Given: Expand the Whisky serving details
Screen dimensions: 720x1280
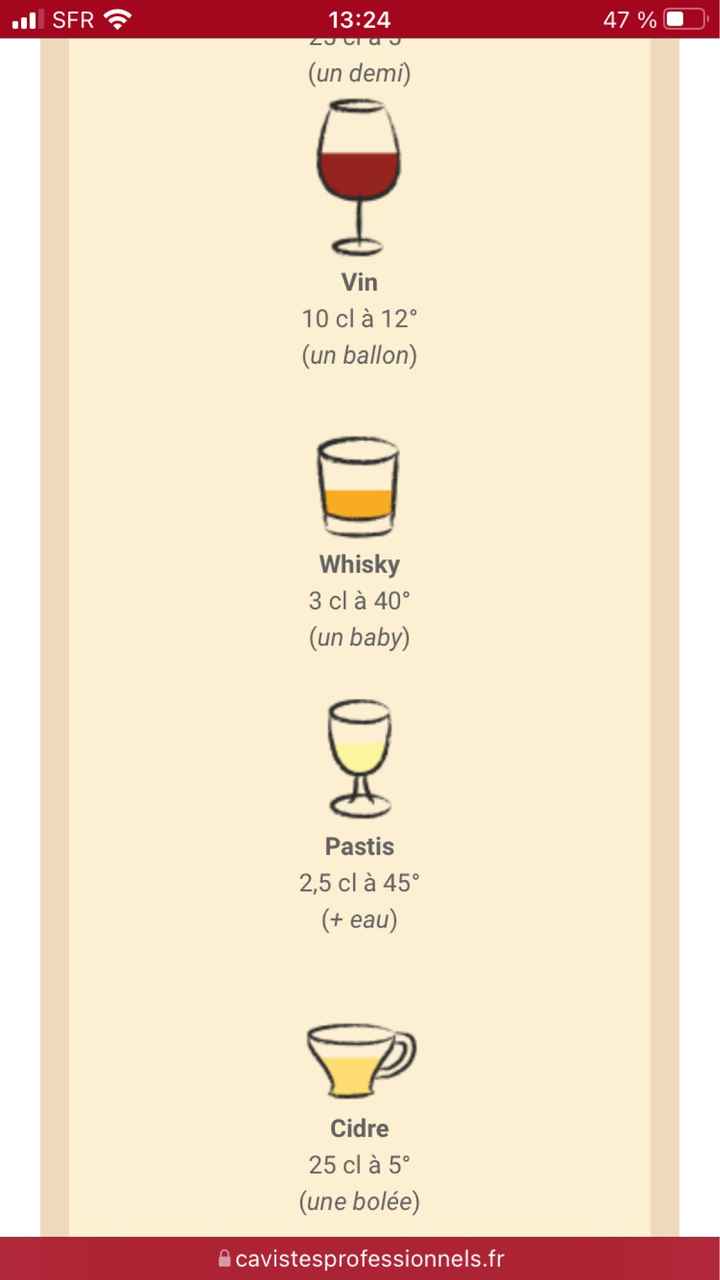Looking at the screenshot, I should click(x=358, y=564).
